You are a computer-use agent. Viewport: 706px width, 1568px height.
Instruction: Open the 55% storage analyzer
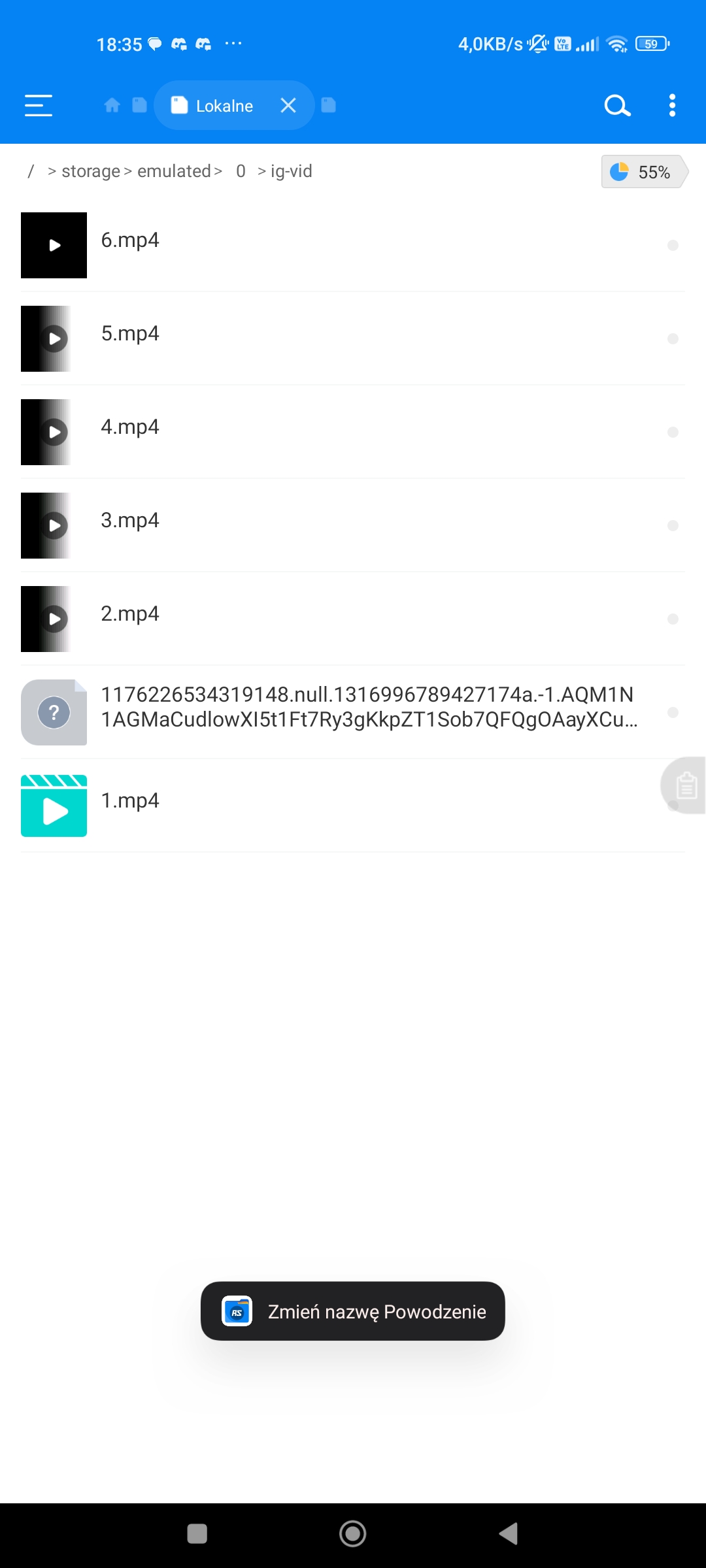(644, 172)
